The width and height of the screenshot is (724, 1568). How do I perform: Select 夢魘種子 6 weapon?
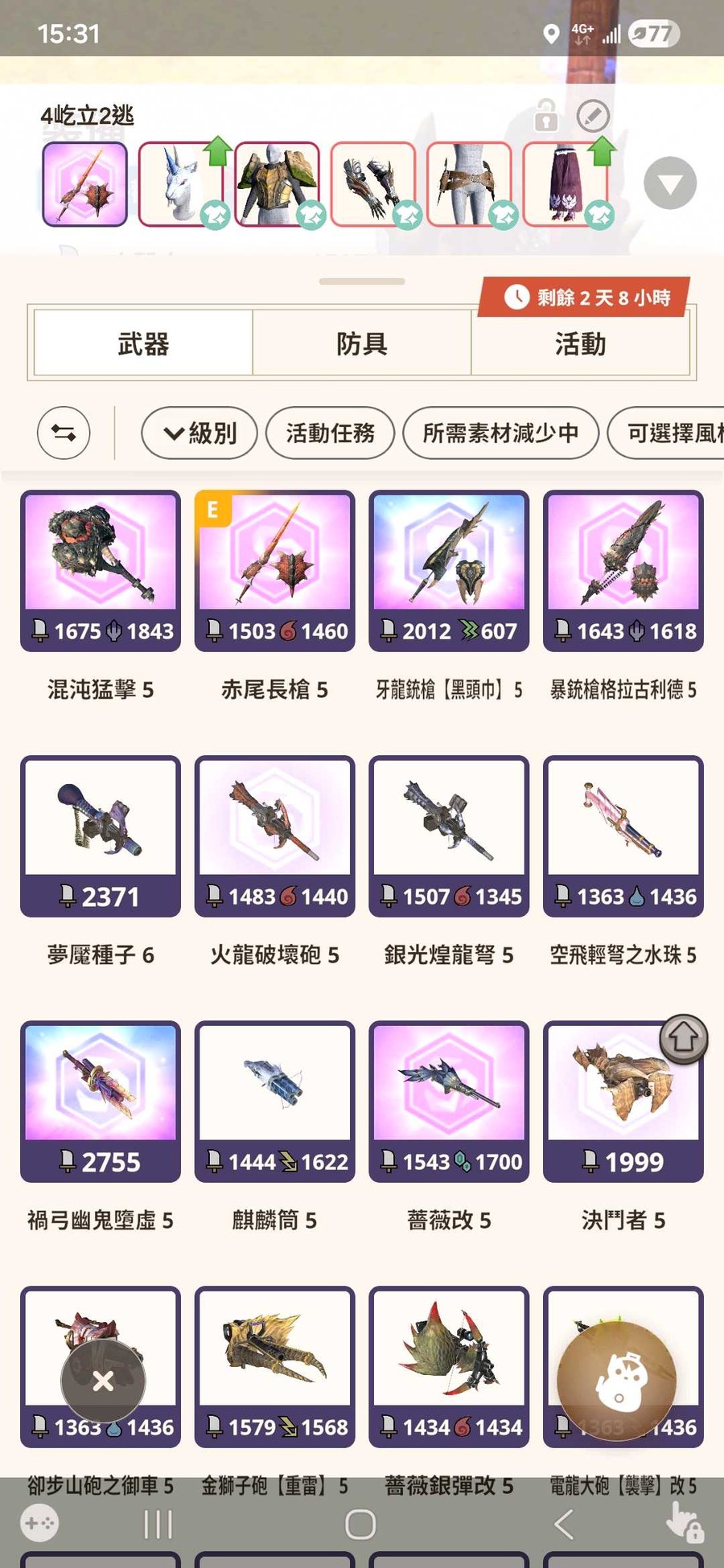tap(101, 836)
